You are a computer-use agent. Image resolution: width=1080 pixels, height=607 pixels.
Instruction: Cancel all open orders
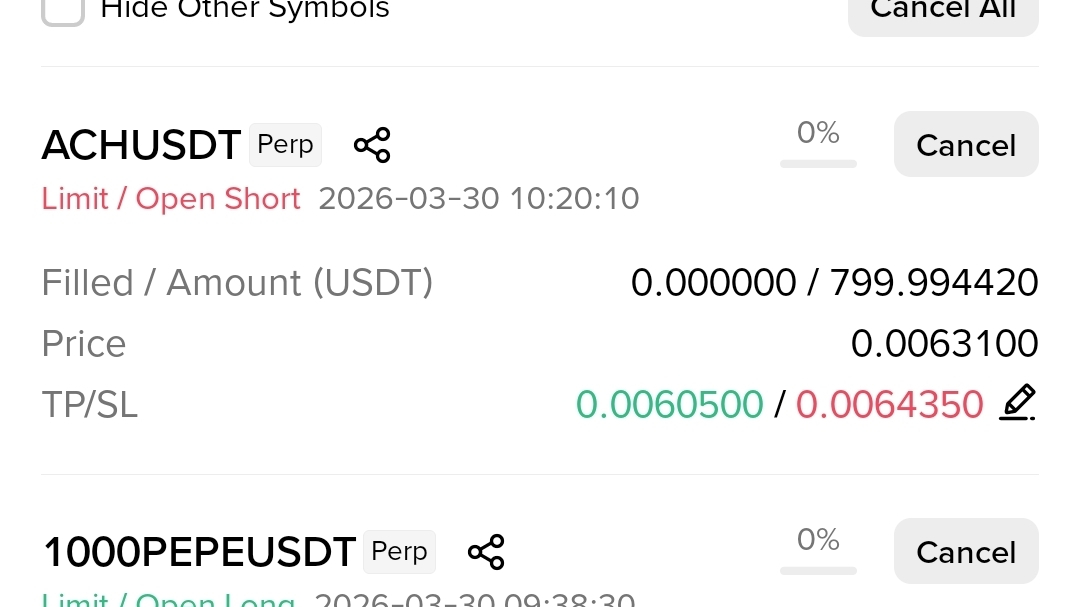coord(942,12)
